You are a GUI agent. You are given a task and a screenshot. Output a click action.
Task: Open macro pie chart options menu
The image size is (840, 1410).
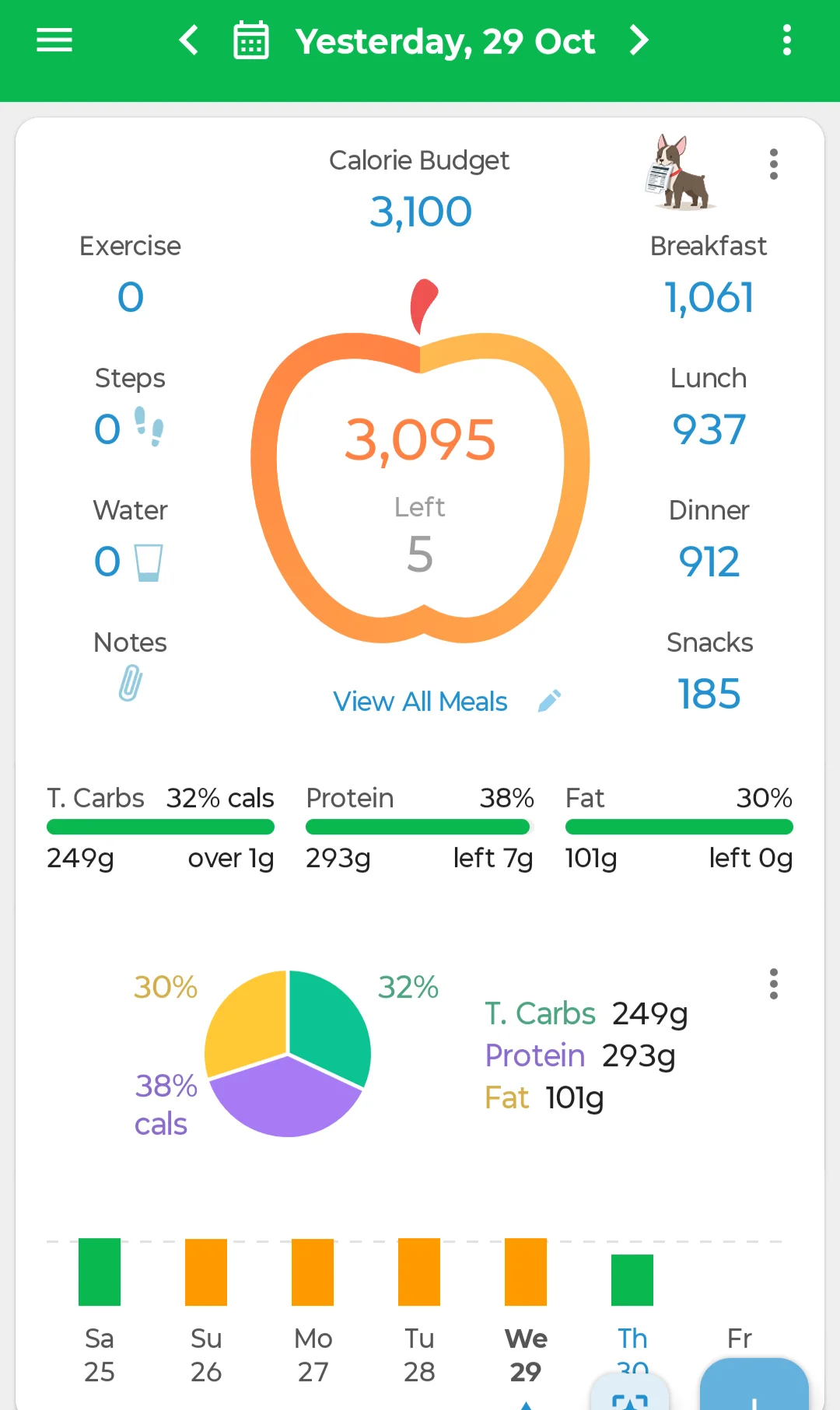click(773, 984)
